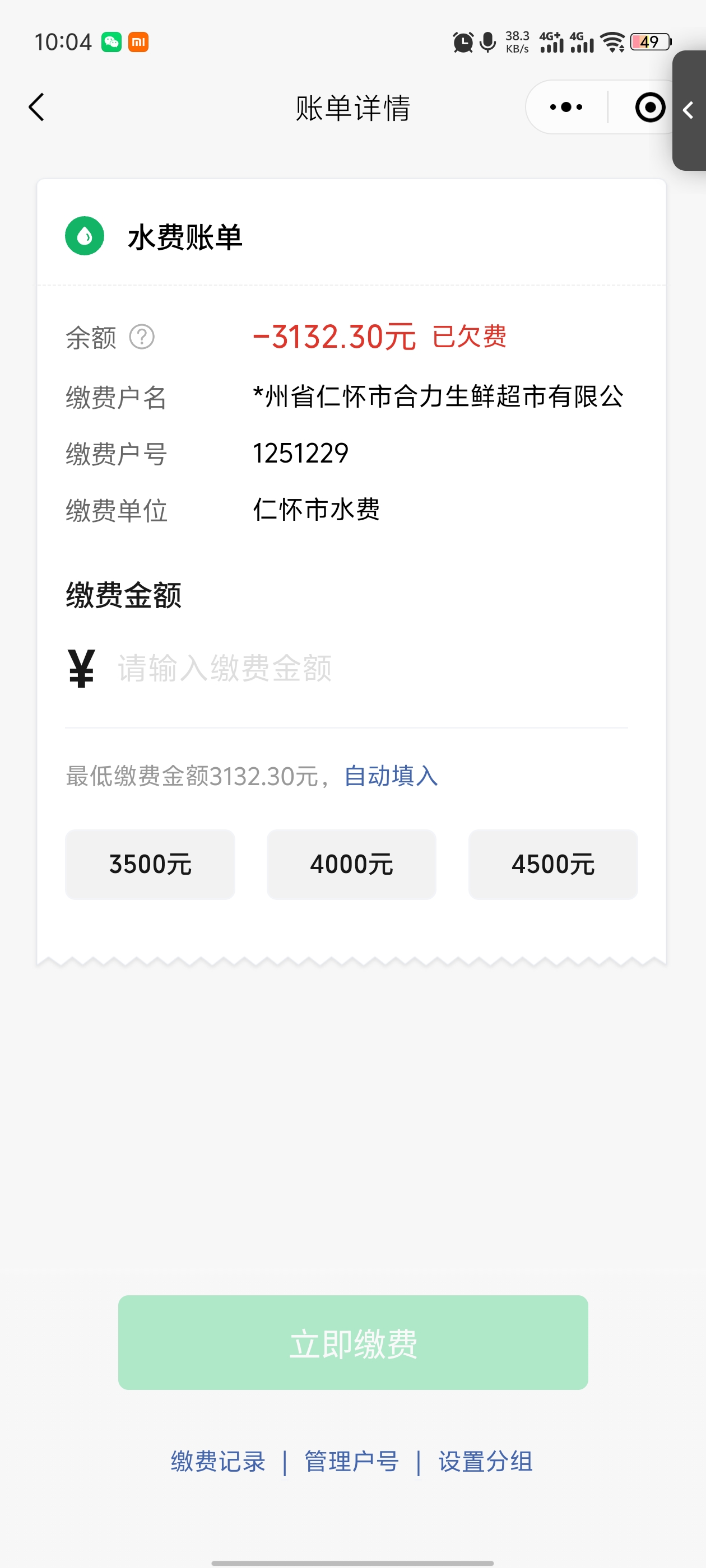Select the 3500元 quick amount
The image size is (706, 1568).
pyautogui.click(x=150, y=864)
